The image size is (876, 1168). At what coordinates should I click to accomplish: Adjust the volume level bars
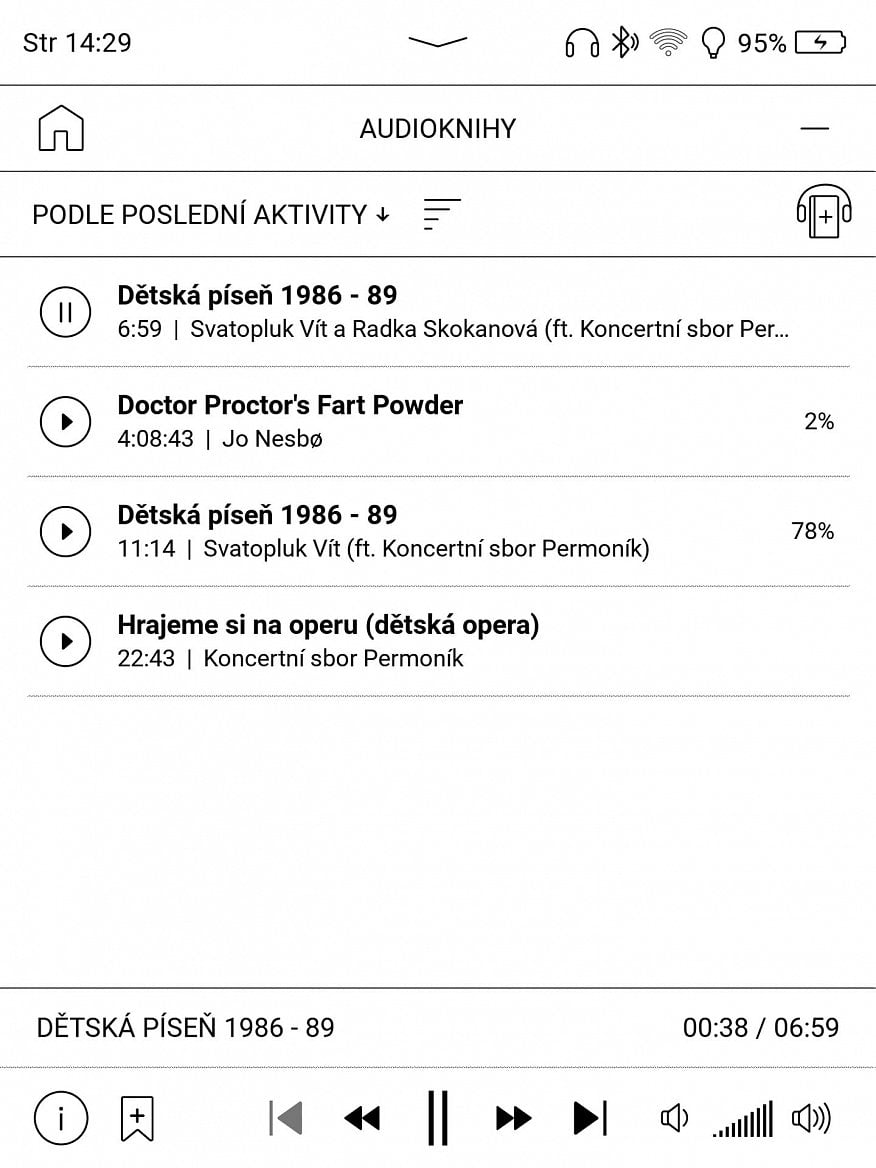(x=743, y=1118)
